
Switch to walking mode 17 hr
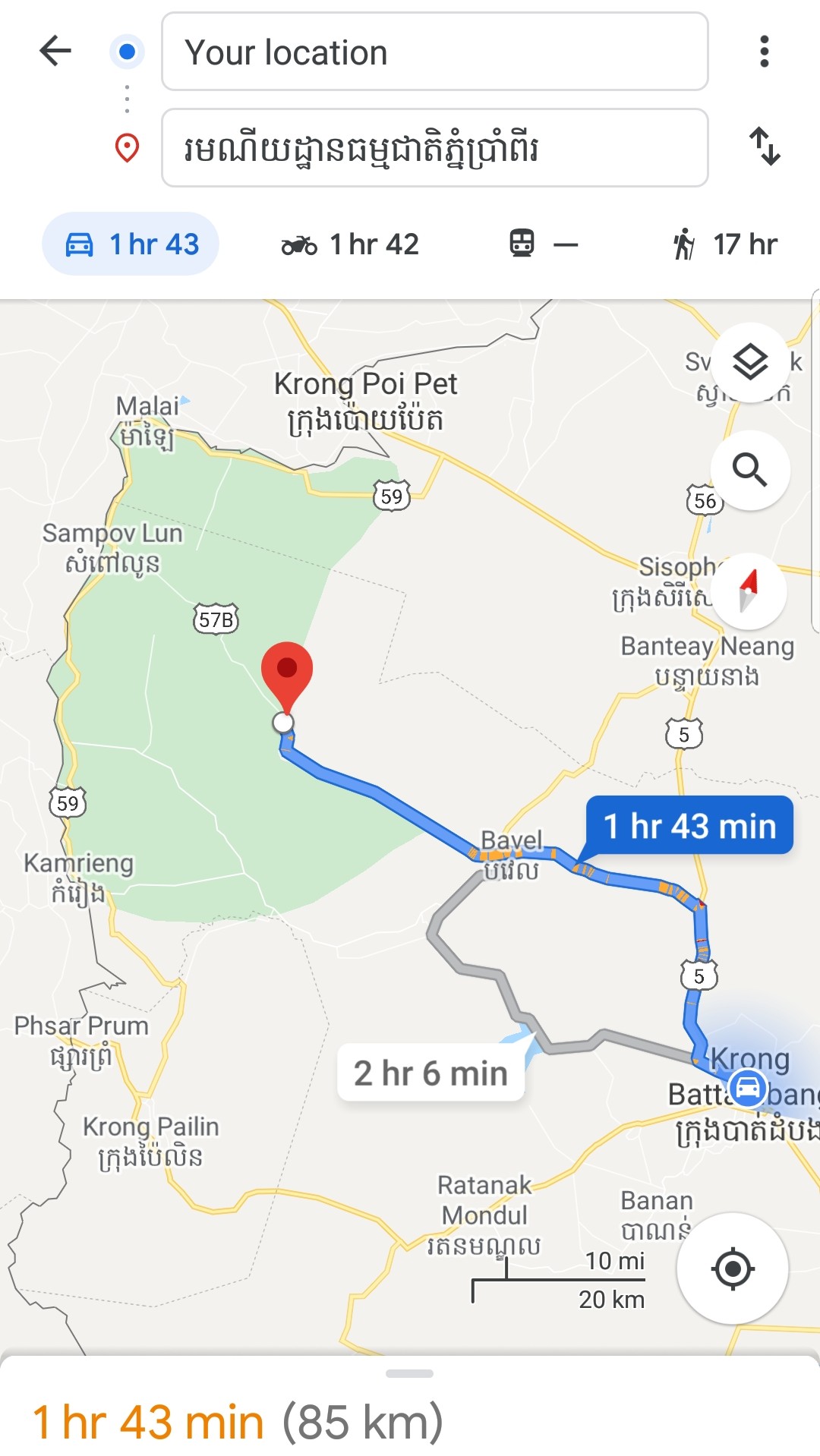coord(724,244)
